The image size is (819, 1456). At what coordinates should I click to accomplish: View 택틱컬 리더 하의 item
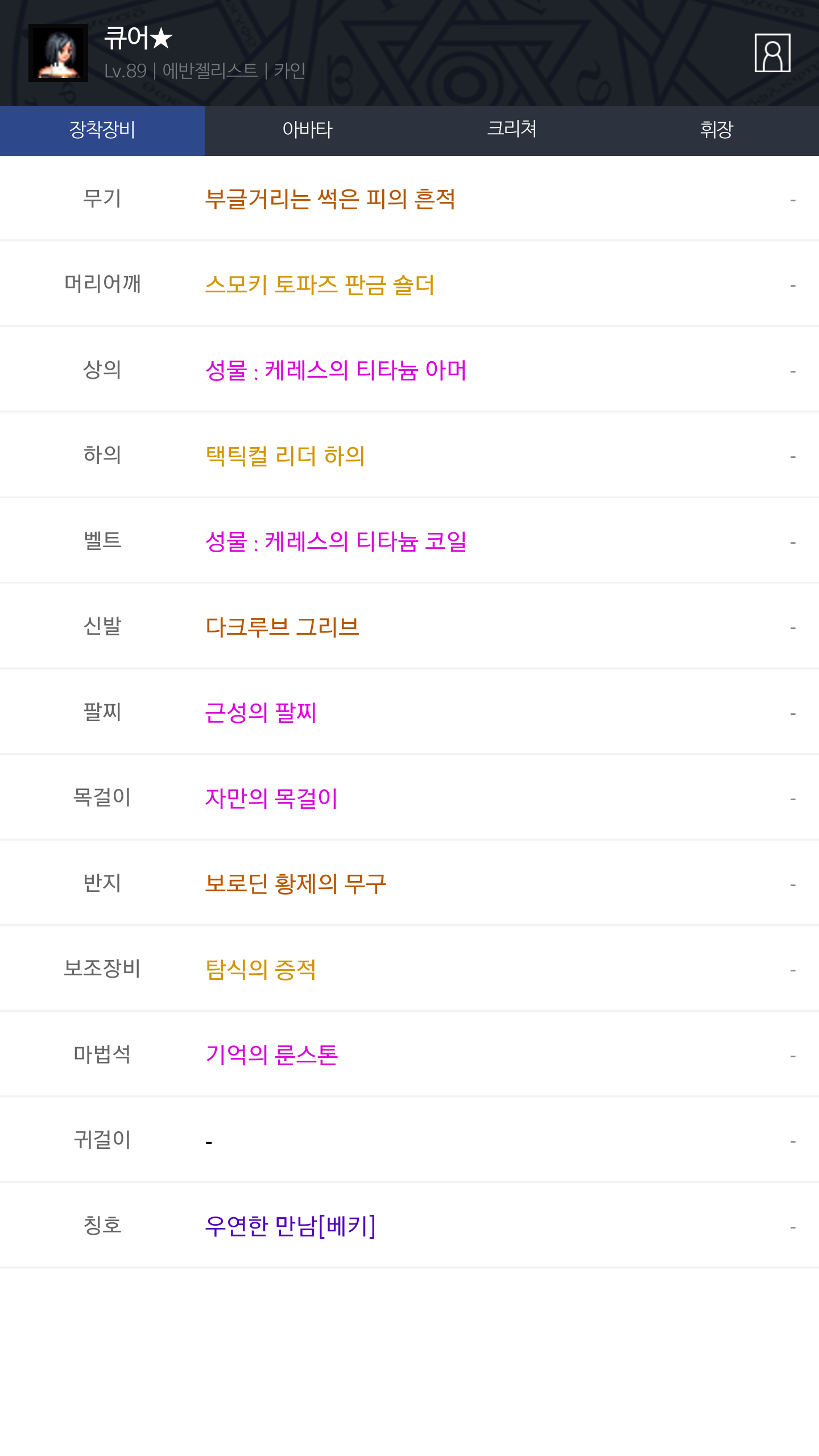(x=285, y=456)
